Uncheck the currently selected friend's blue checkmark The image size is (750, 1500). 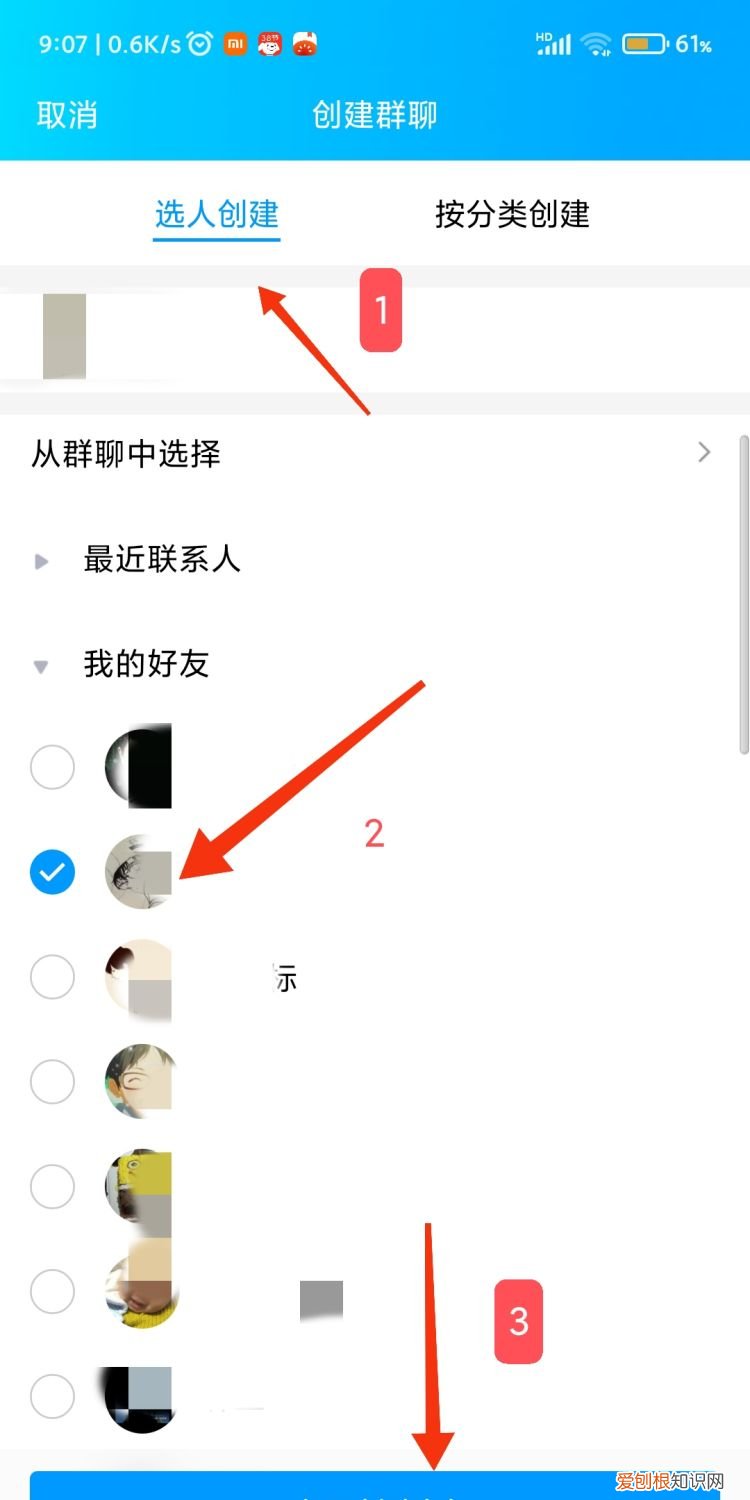(52, 872)
